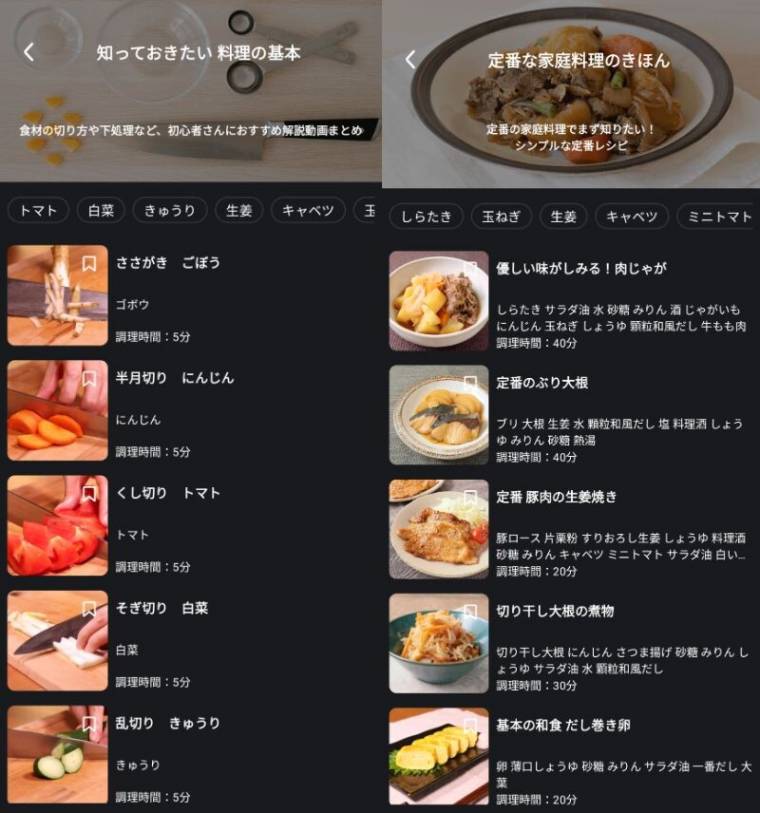The image size is (760, 813).
Task: Toggle the ミニトマト filter chip
Action: coord(718,214)
